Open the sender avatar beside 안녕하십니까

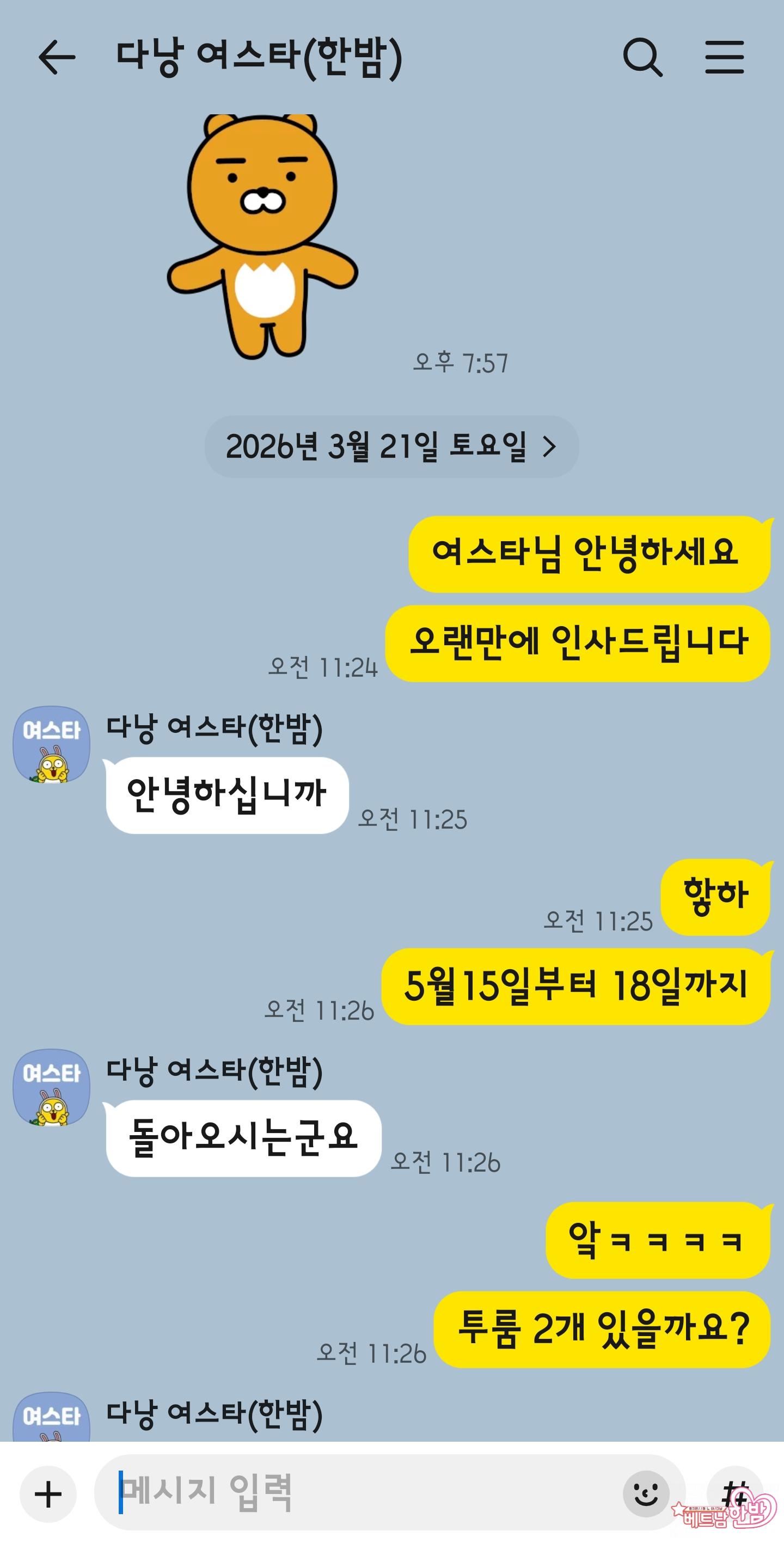52,744
